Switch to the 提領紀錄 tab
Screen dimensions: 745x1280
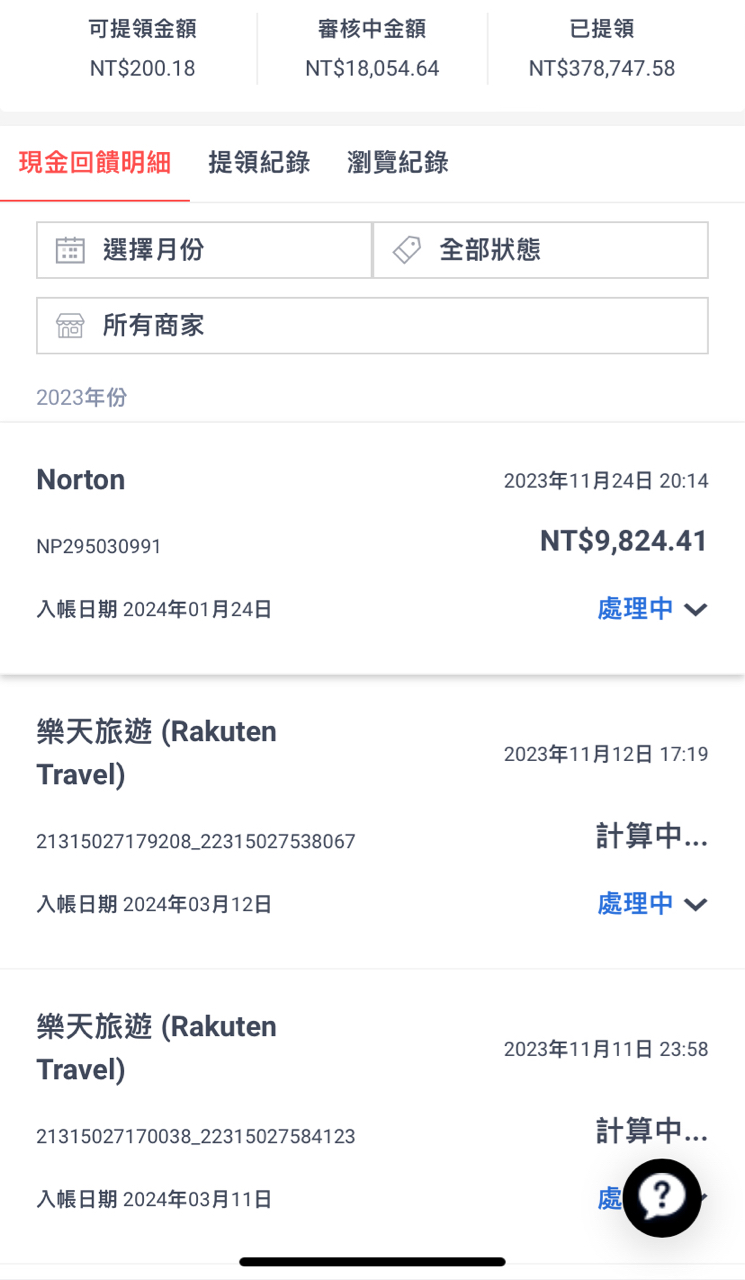tap(259, 163)
